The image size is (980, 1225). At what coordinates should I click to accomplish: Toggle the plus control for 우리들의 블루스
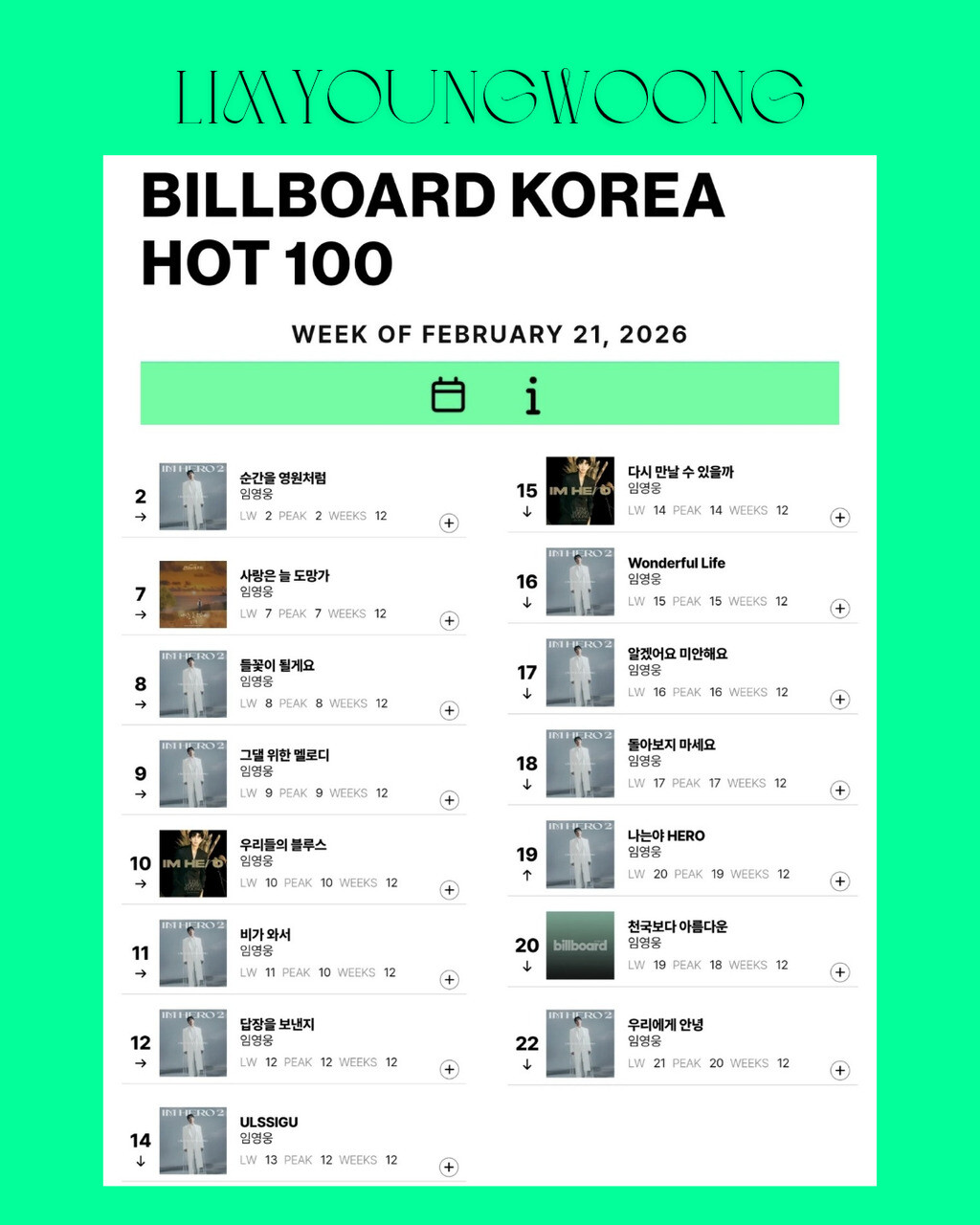[x=448, y=889]
